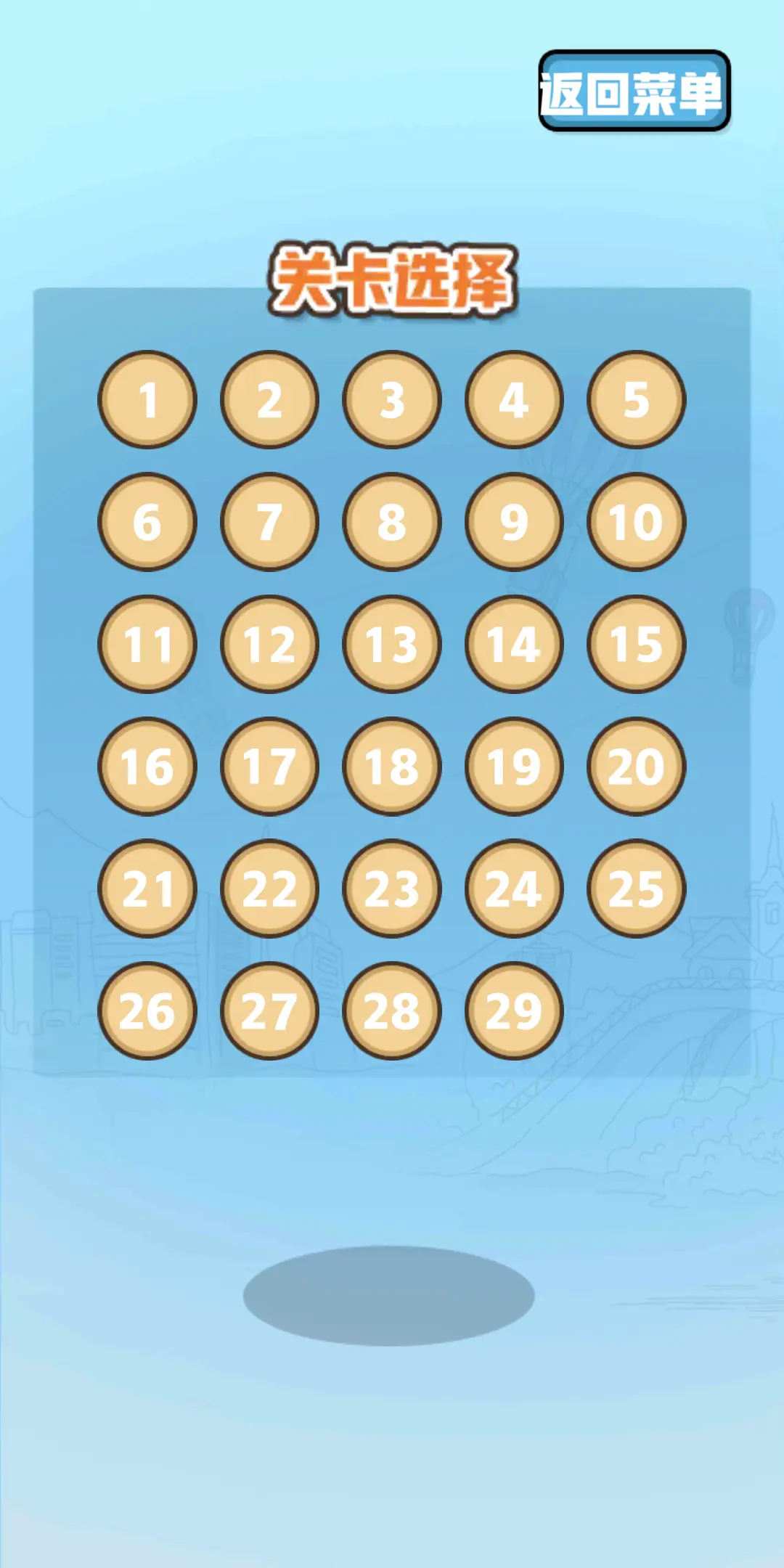Select level 10
This screenshot has height=1568, width=784.
[x=636, y=521]
